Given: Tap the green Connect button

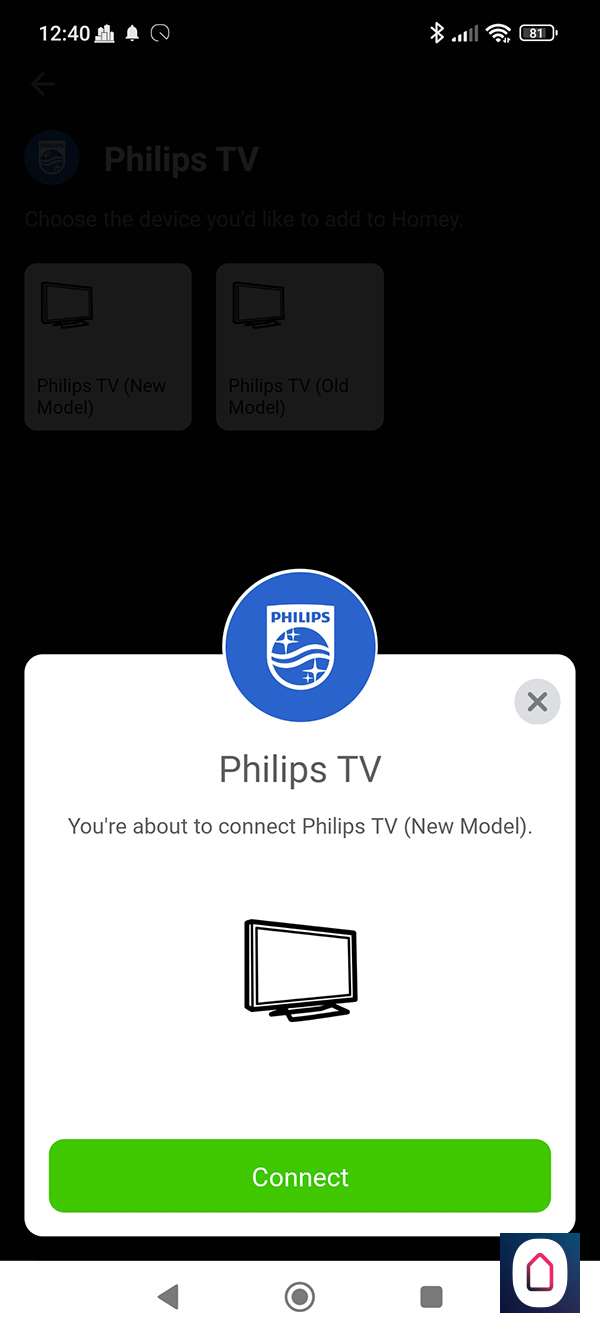Looking at the screenshot, I should coord(300,1176).
